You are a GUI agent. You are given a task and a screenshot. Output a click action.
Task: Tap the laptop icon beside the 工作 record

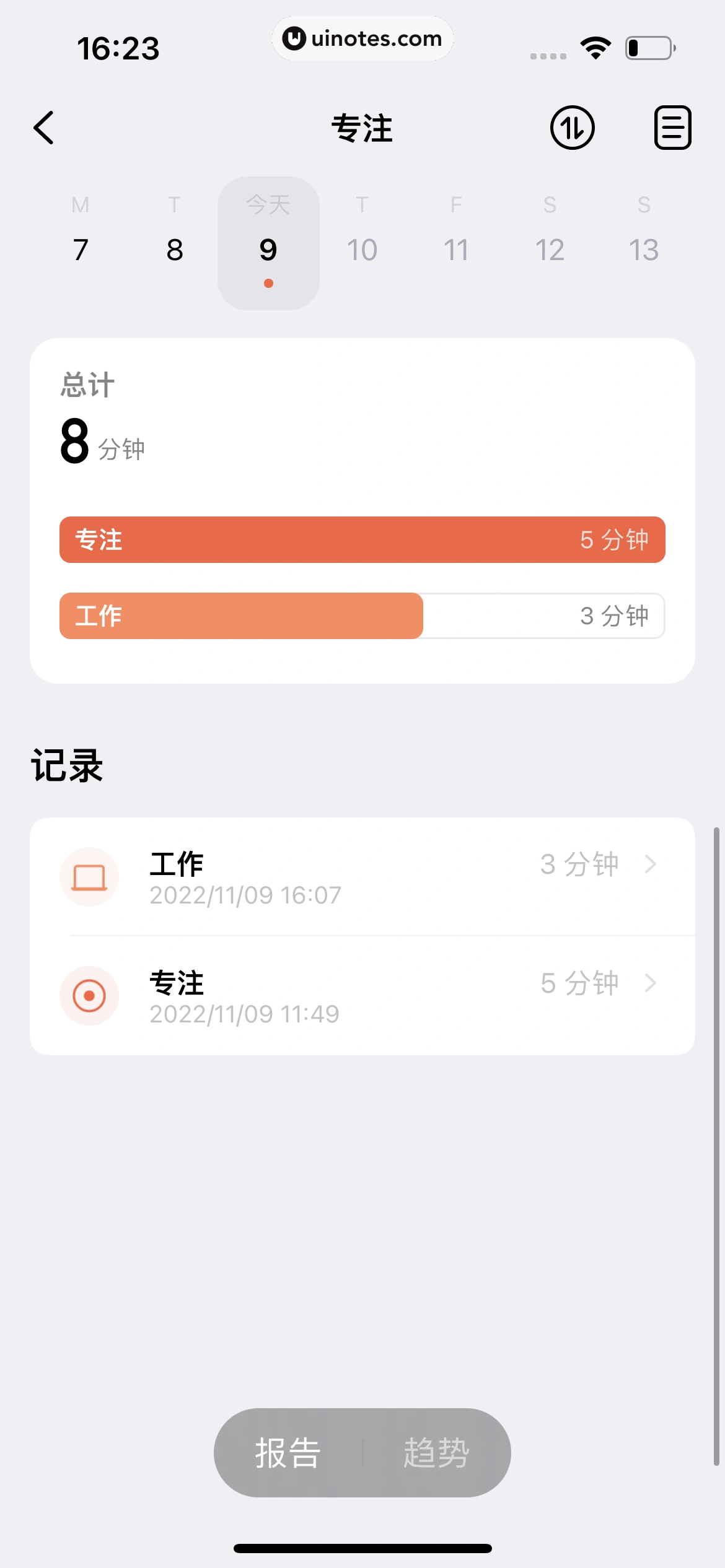[90, 876]
